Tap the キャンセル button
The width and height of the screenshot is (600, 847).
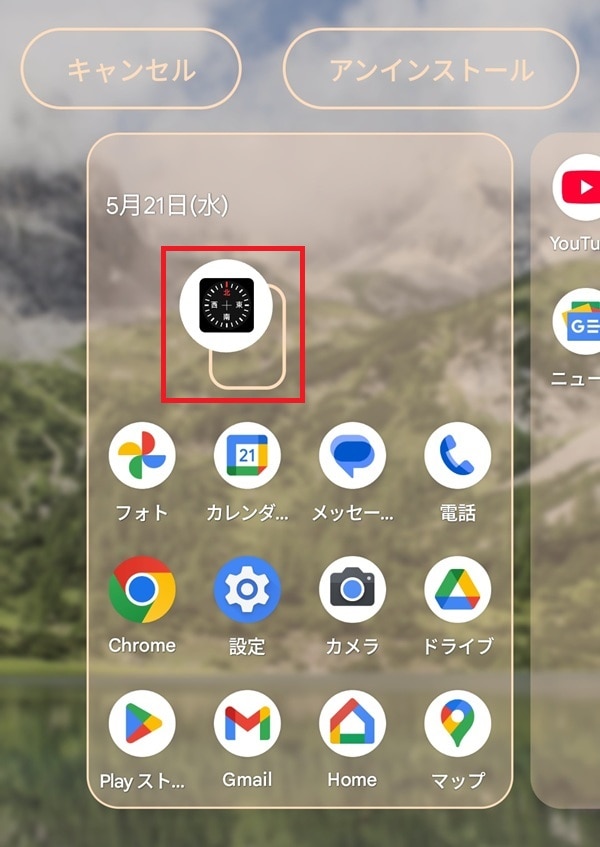tap(131, 69)
